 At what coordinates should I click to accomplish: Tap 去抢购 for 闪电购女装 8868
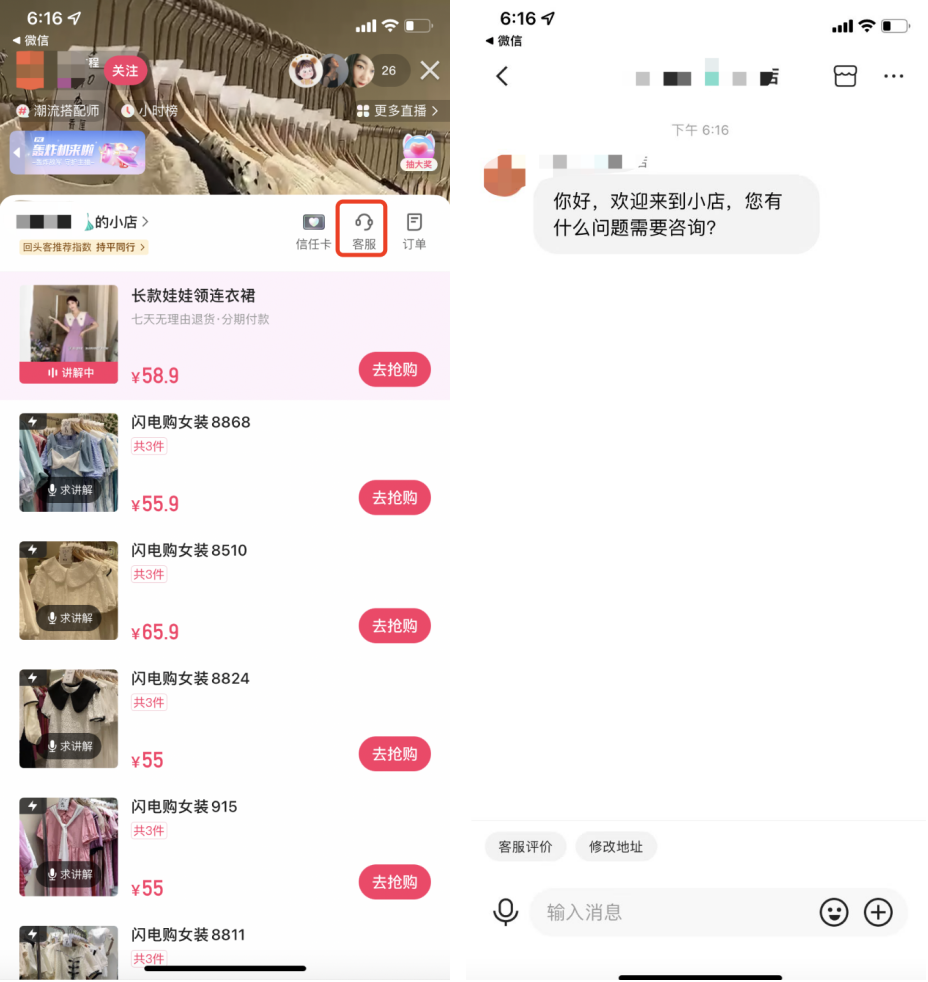(x=394, y=497)
